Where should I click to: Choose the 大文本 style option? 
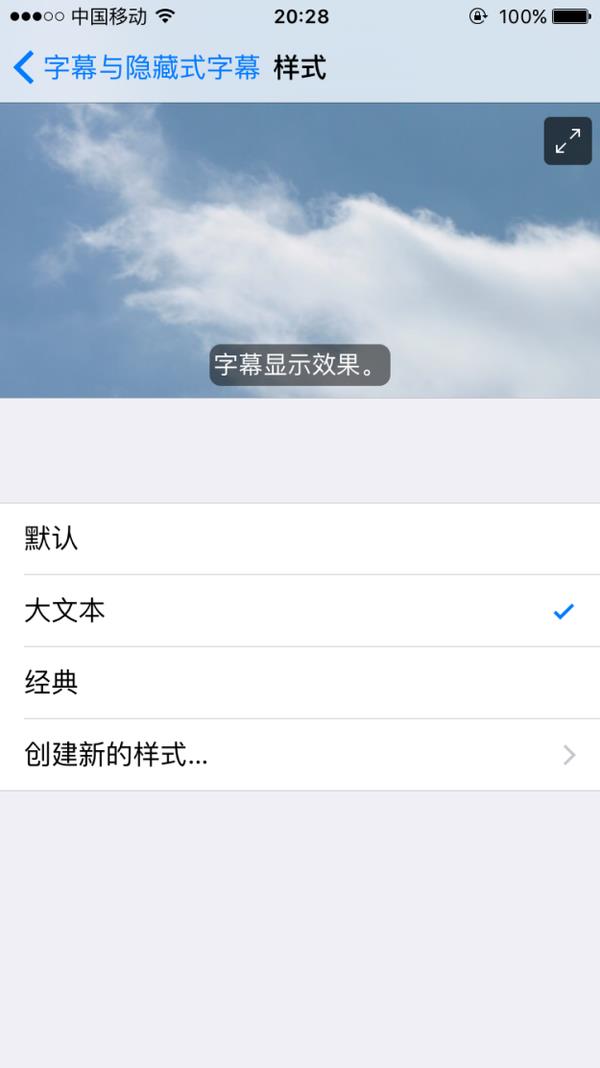[300, 611]
